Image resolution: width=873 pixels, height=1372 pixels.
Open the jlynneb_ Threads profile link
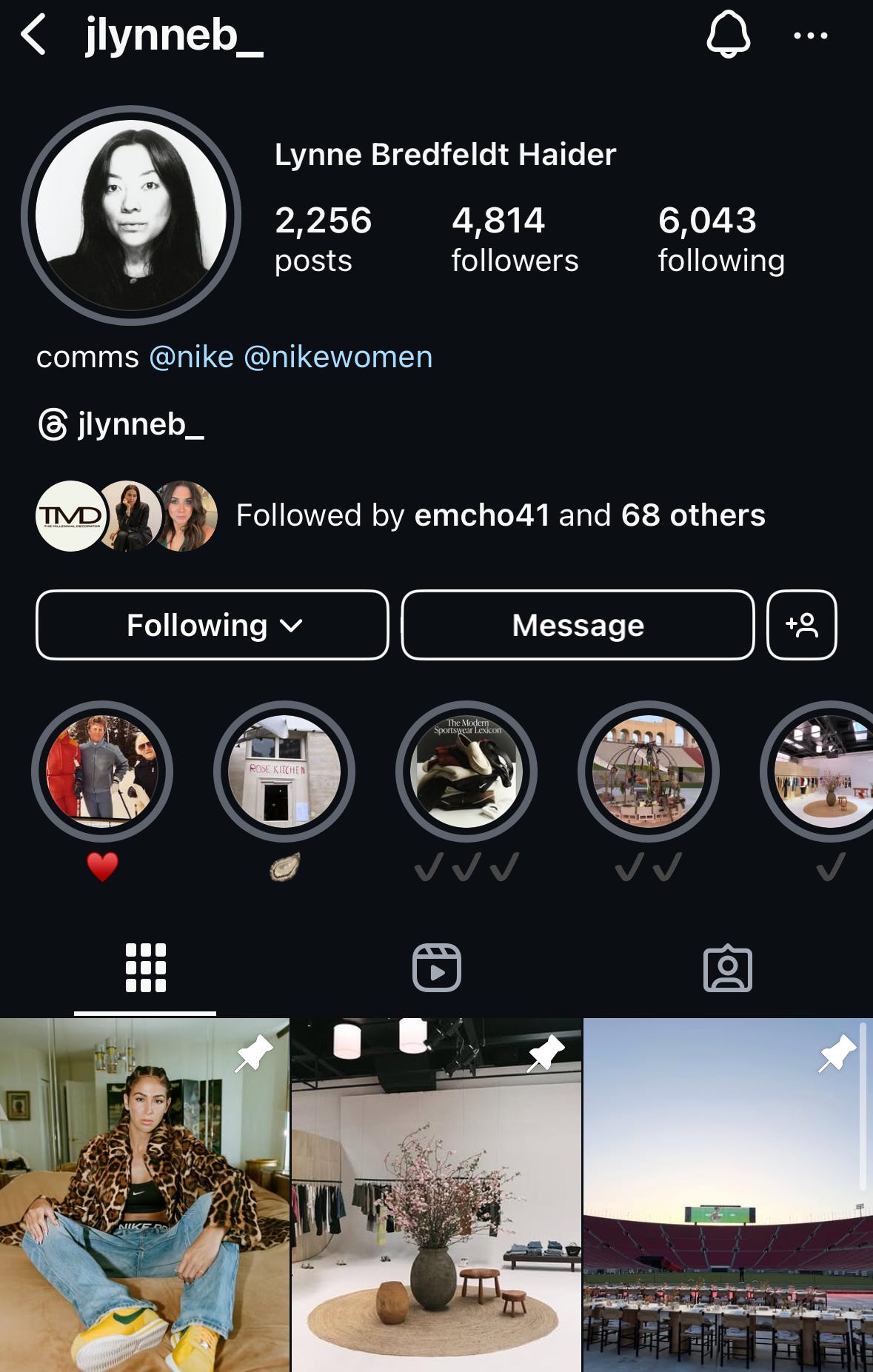pyautogui.click(x=121, y=425)
